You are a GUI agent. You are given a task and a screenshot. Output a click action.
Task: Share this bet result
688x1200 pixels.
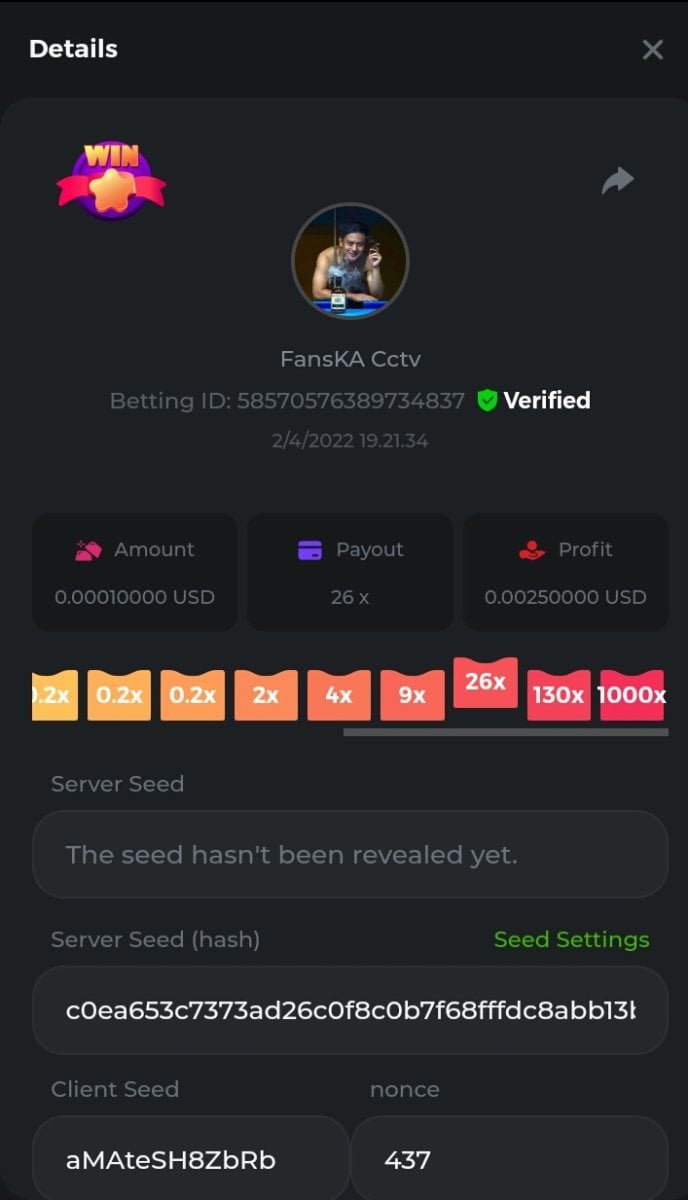tap(617, 181)
